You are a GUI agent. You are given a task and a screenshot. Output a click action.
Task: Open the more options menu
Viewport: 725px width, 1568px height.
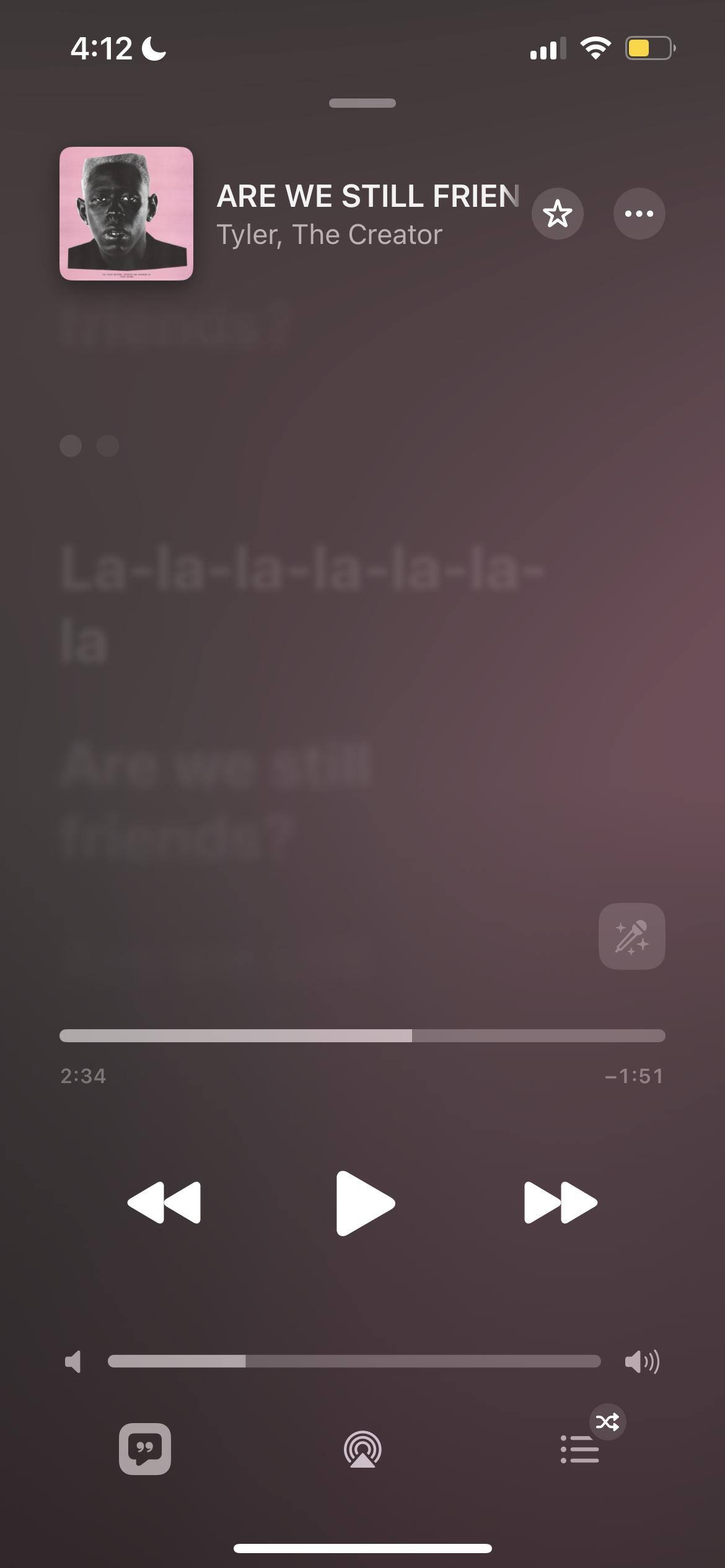[639, 214]
